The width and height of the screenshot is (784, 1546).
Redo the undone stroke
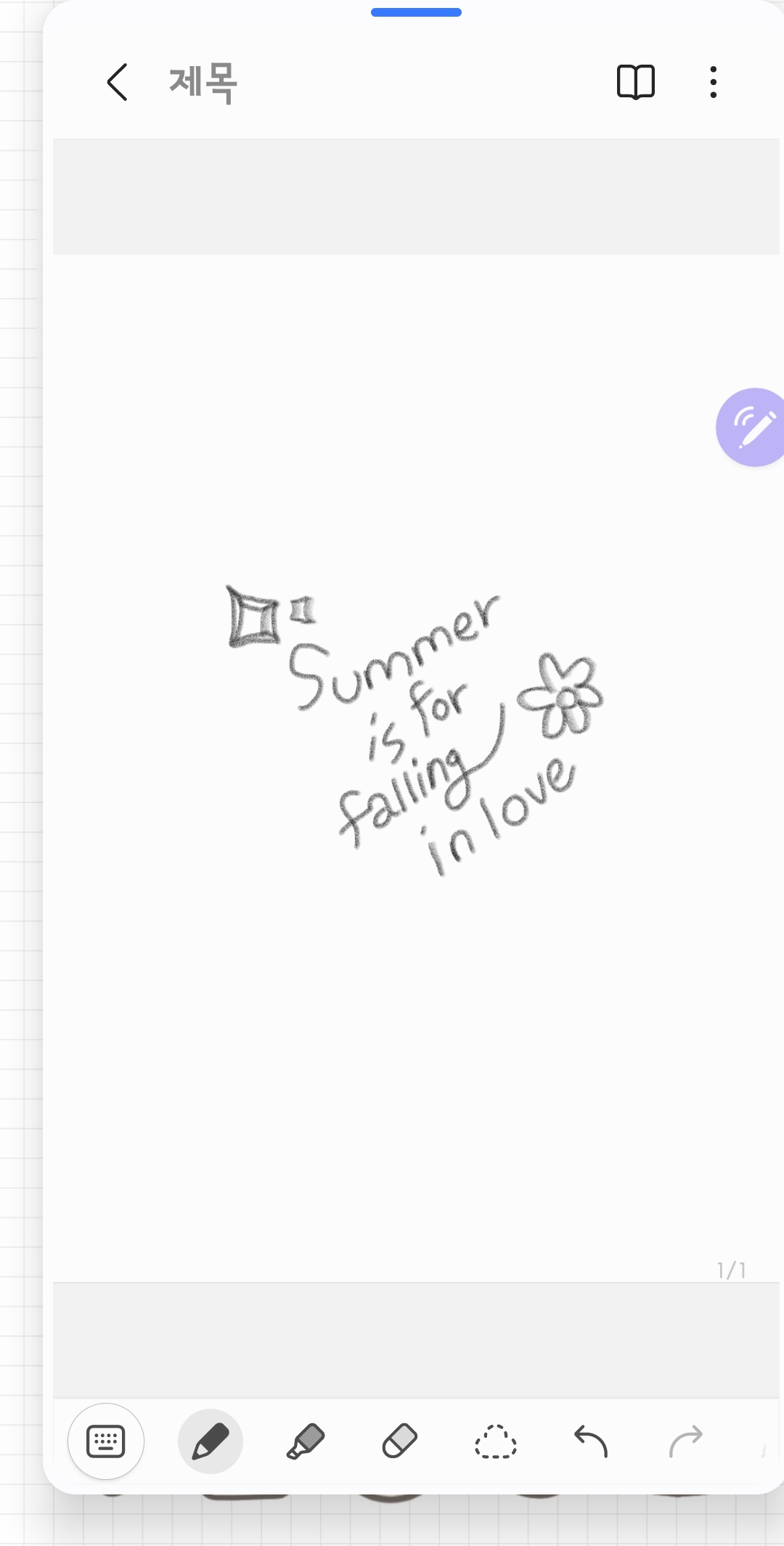(x=685, y=1441)
